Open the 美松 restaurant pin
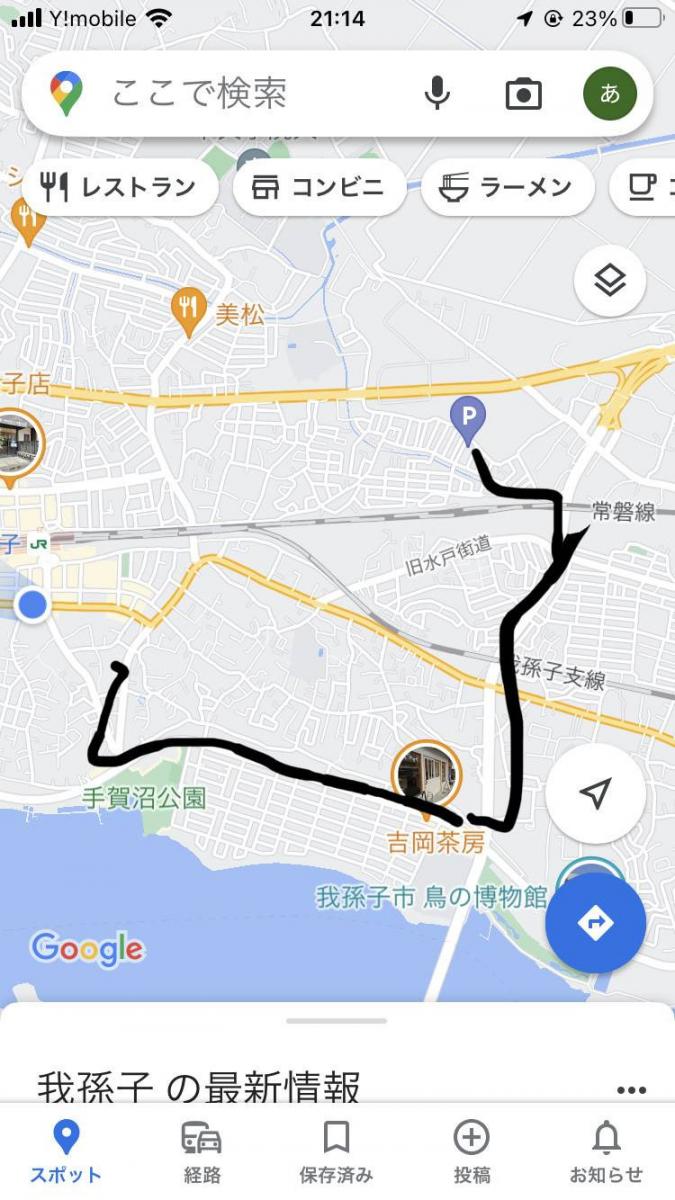 coord(188,312)
